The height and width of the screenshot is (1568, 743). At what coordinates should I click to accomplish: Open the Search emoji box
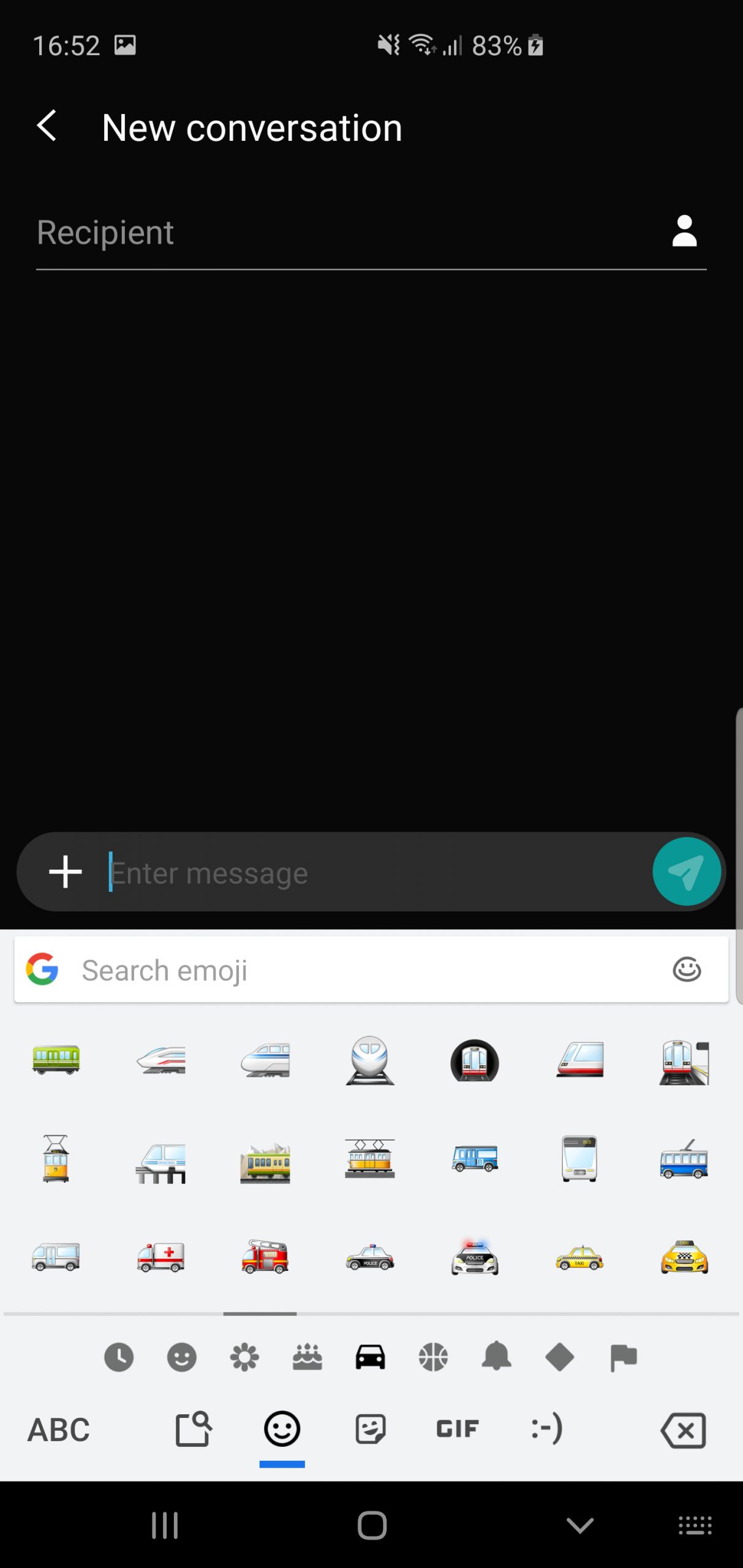point(371,970)
